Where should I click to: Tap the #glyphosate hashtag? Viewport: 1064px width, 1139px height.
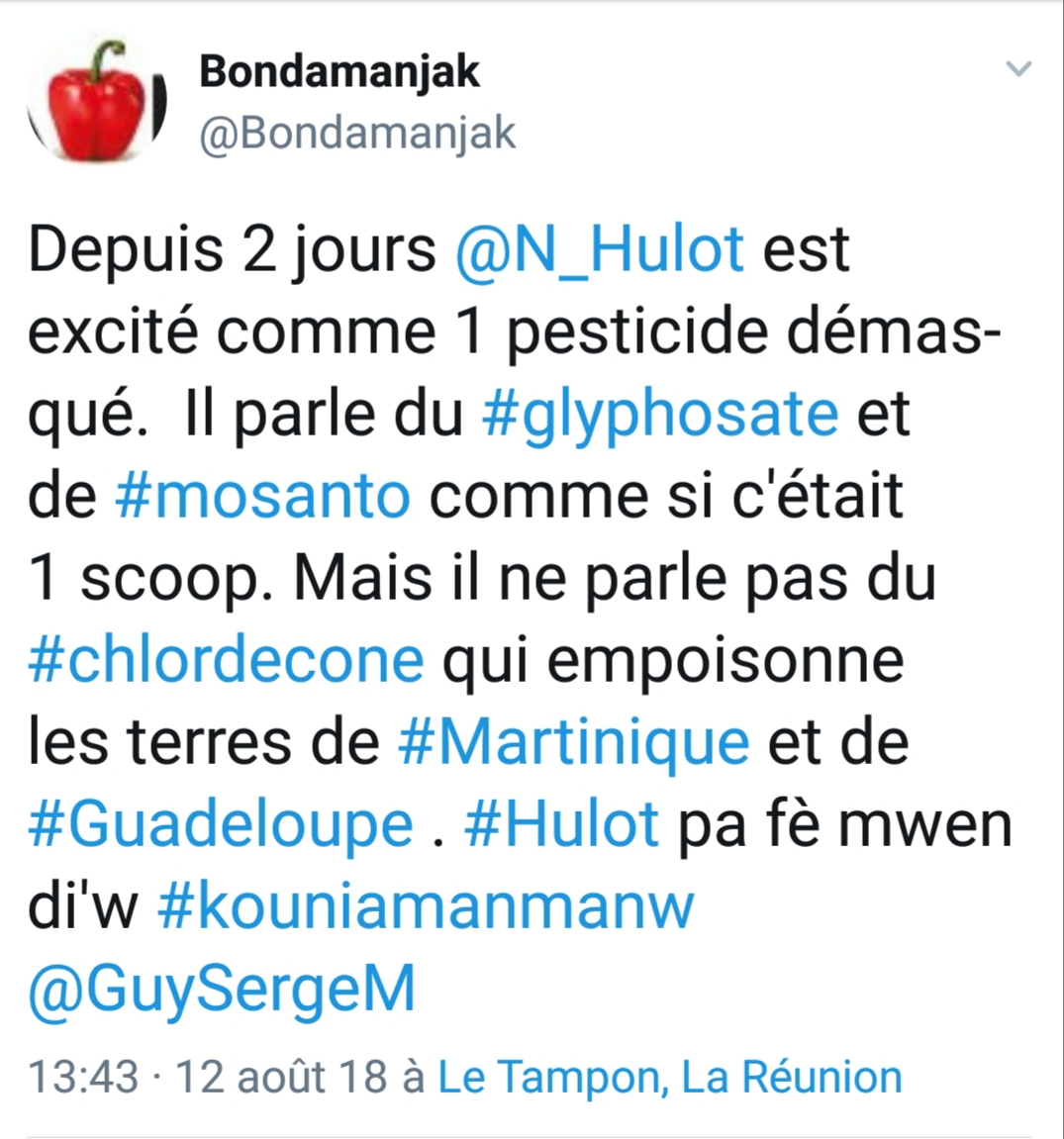click(660, 415)
